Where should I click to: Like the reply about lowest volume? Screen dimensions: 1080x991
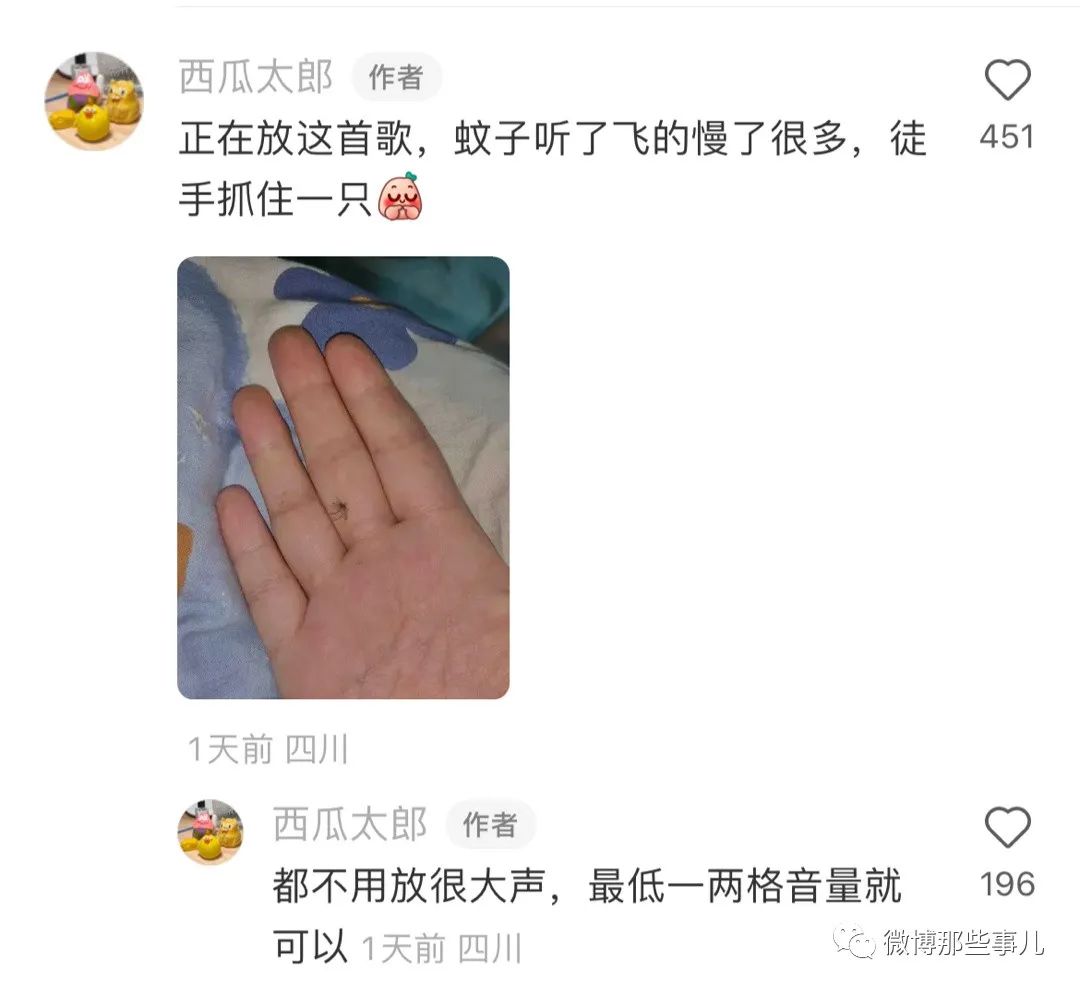pyautogui.click(x=1007, y=828)
